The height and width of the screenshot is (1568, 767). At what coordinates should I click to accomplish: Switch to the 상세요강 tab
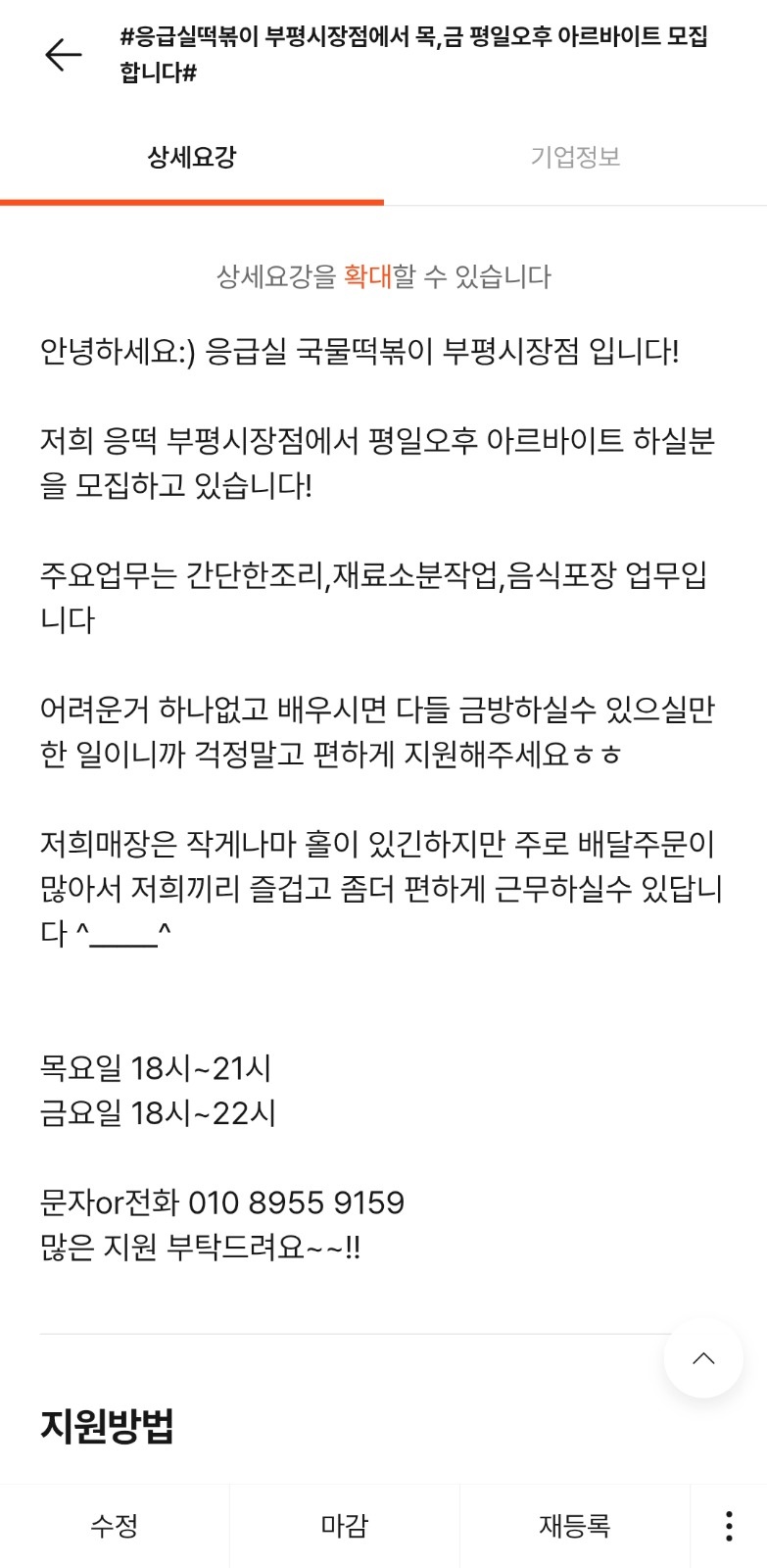coord(192,157)
